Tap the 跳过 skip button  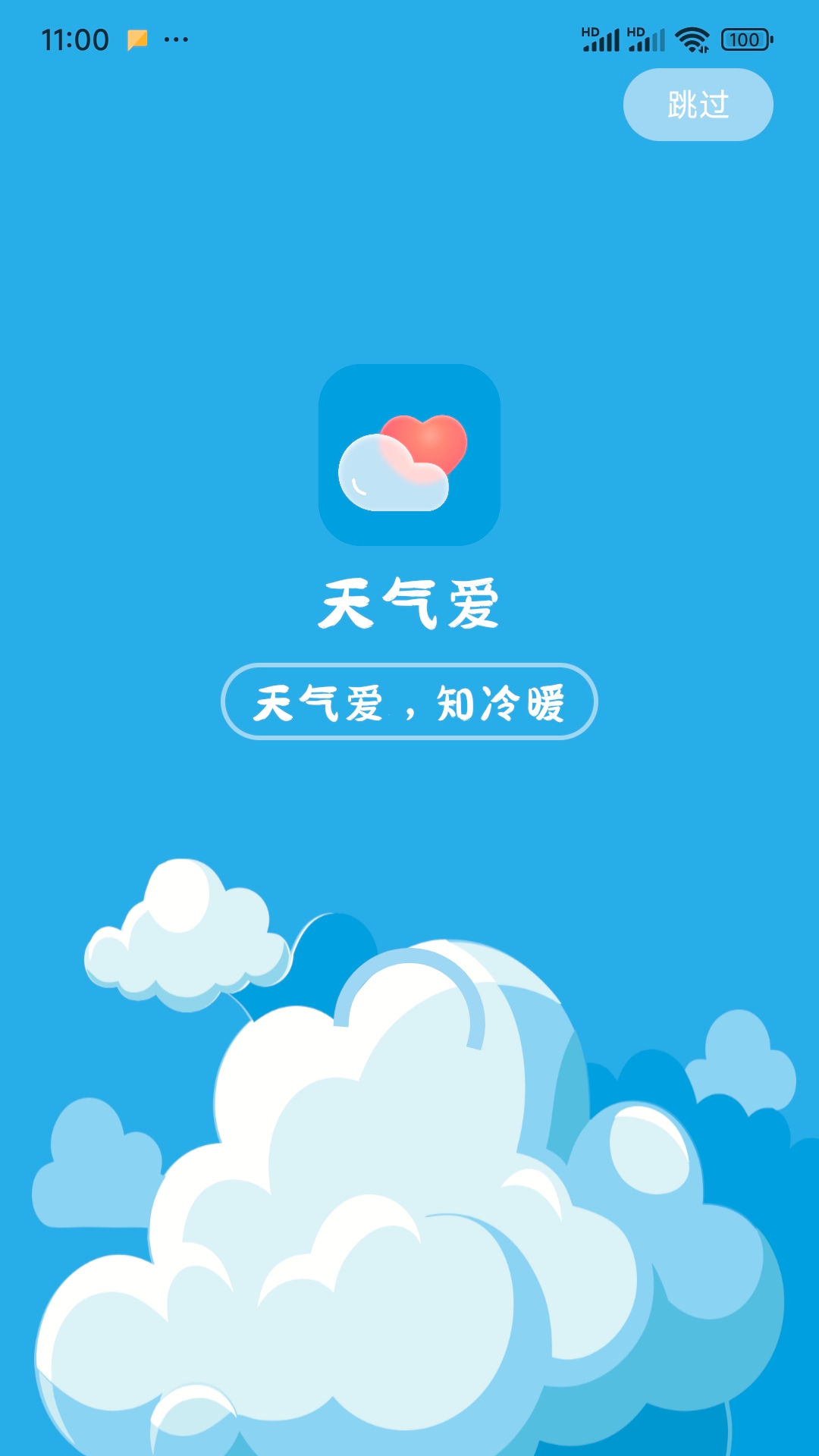click(x=698, y=105)
